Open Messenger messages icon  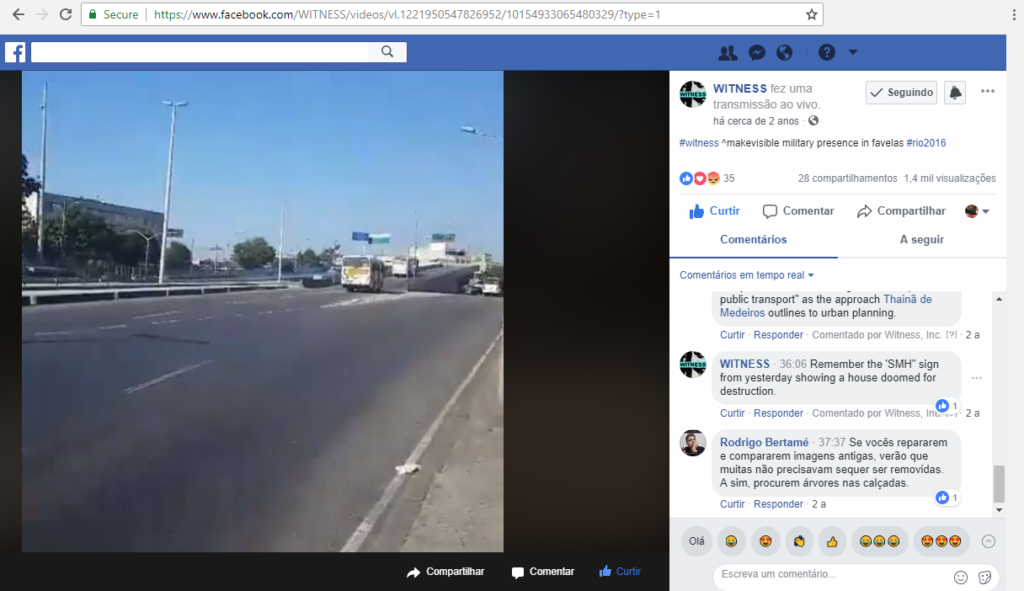[x=757, y=53]
